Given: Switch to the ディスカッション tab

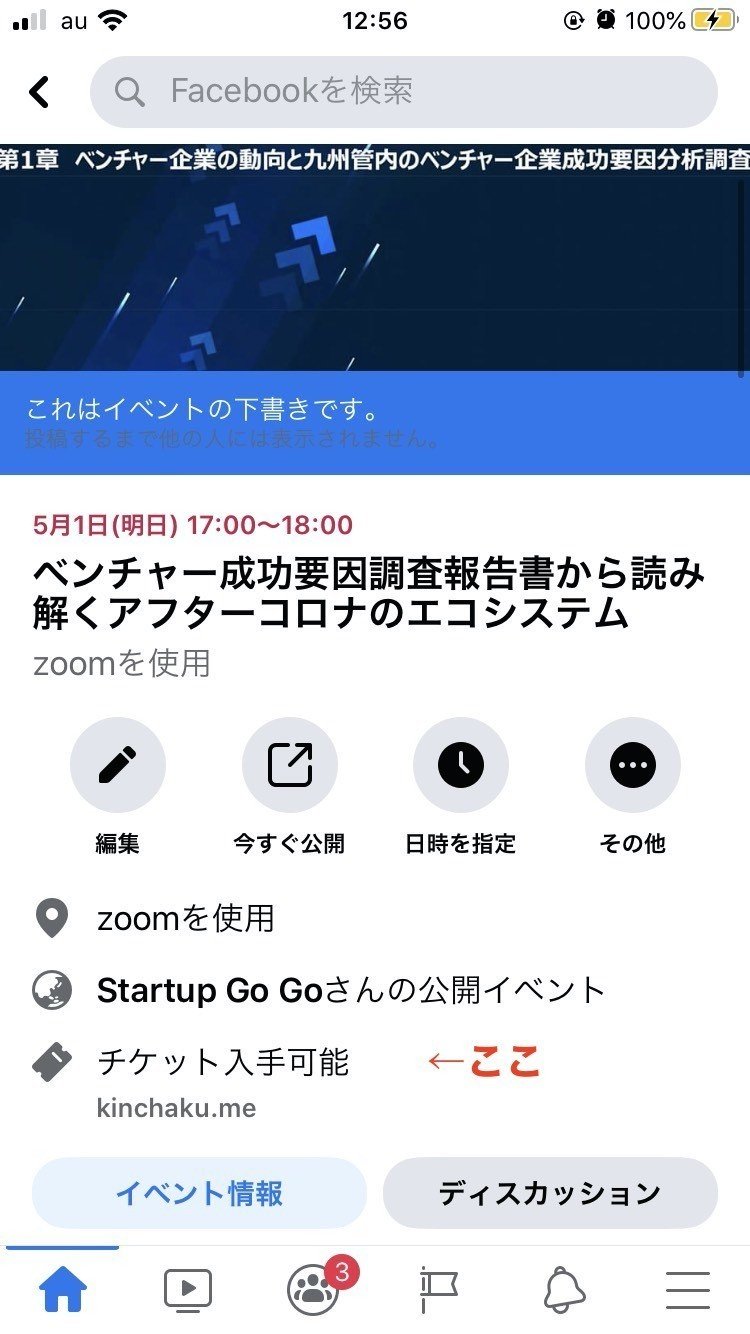Looking at the screenshot, I should (x=550, y=1192).
